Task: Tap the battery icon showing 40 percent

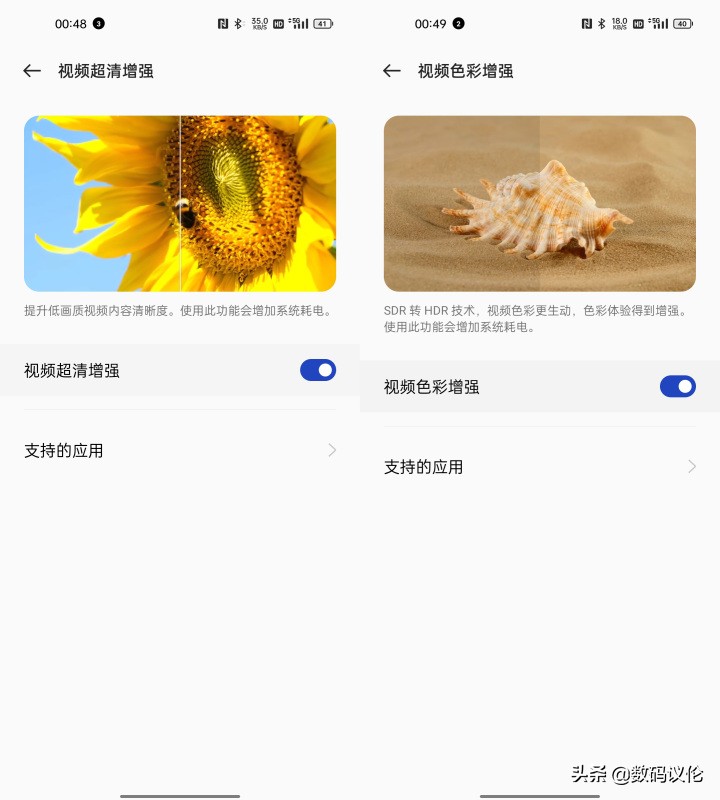Action: pos(682,22)
